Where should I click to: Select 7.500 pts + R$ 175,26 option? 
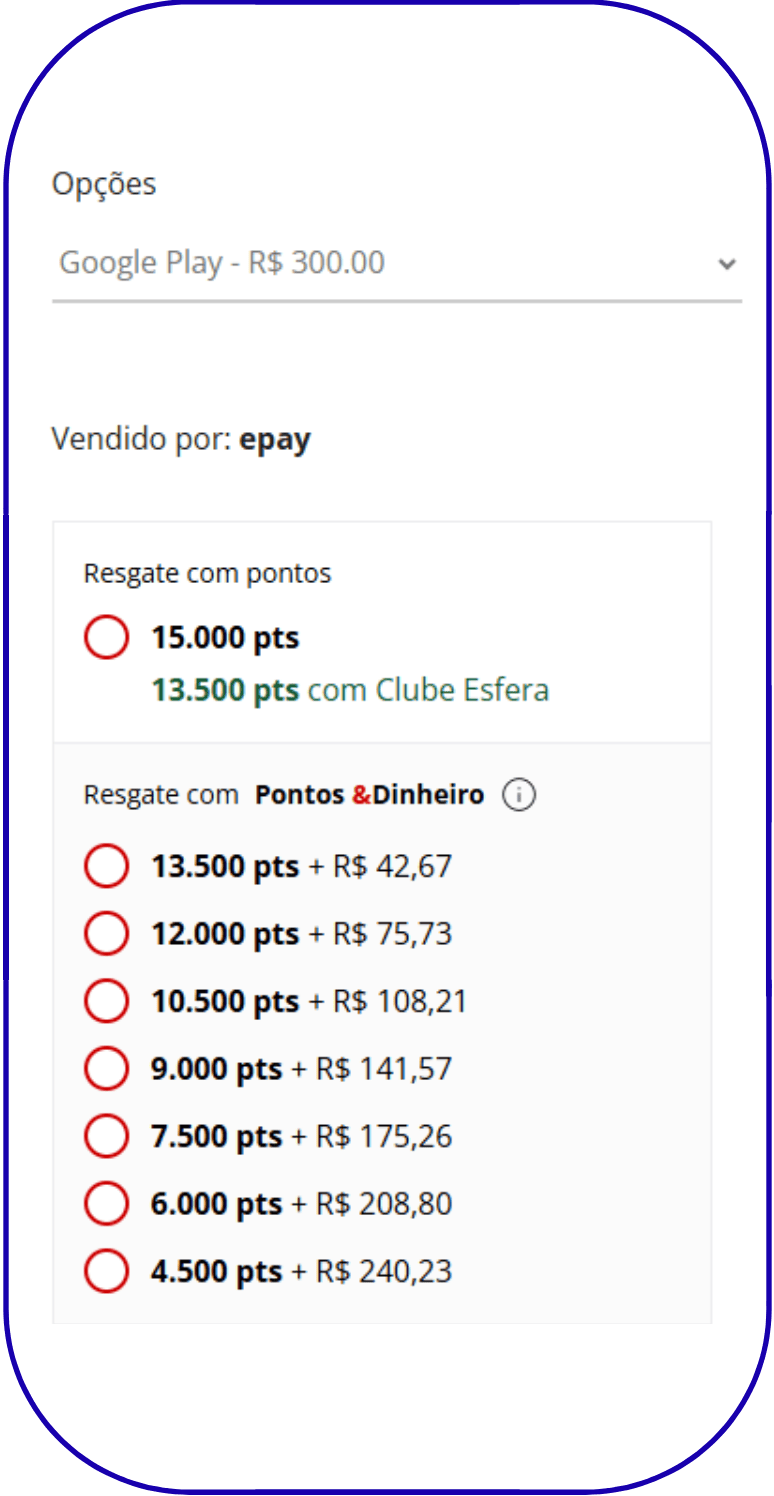tap(107, 1136)
